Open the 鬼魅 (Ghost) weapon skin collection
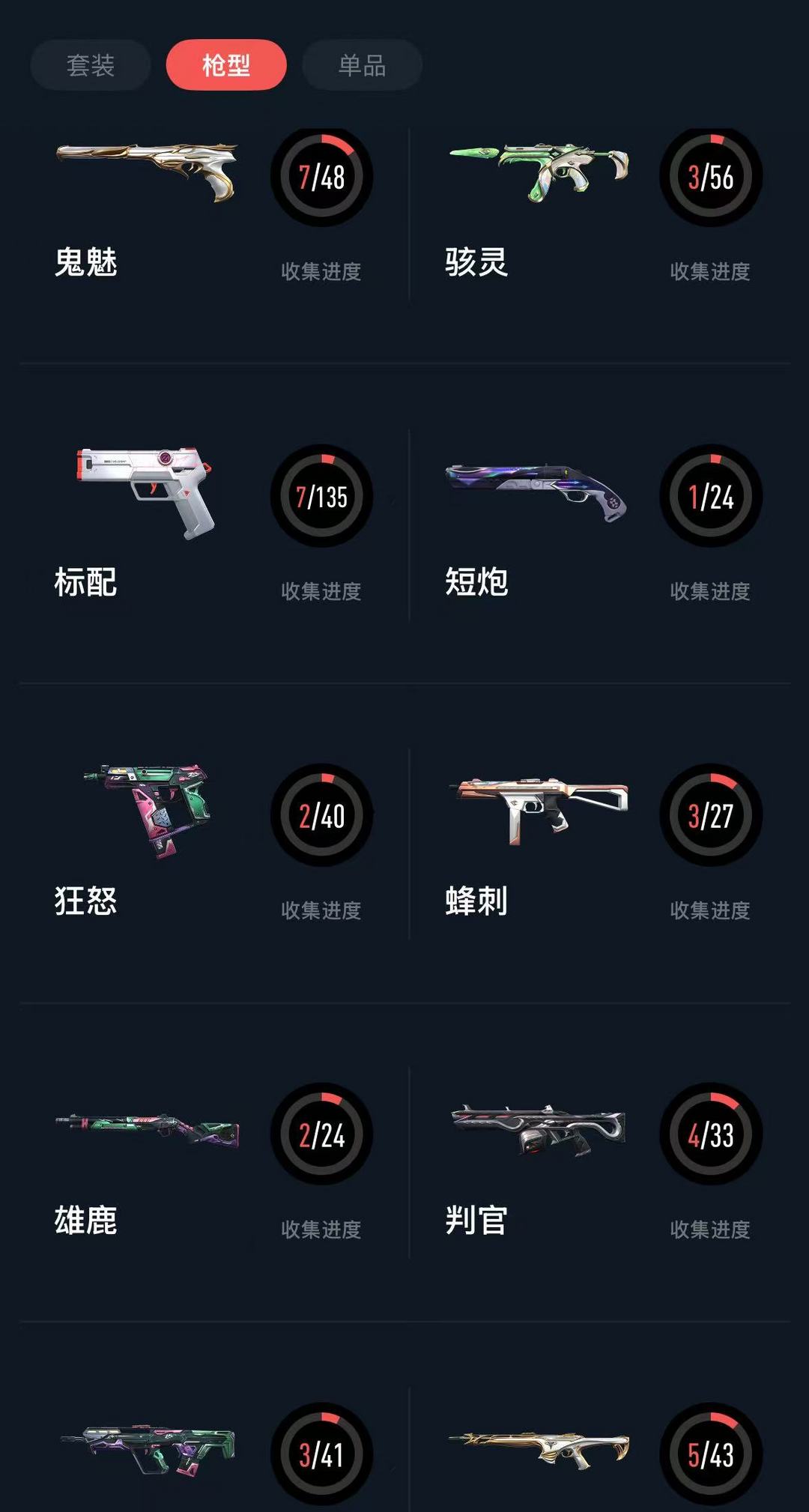The image size is (809, 1512). click(142, 169)
